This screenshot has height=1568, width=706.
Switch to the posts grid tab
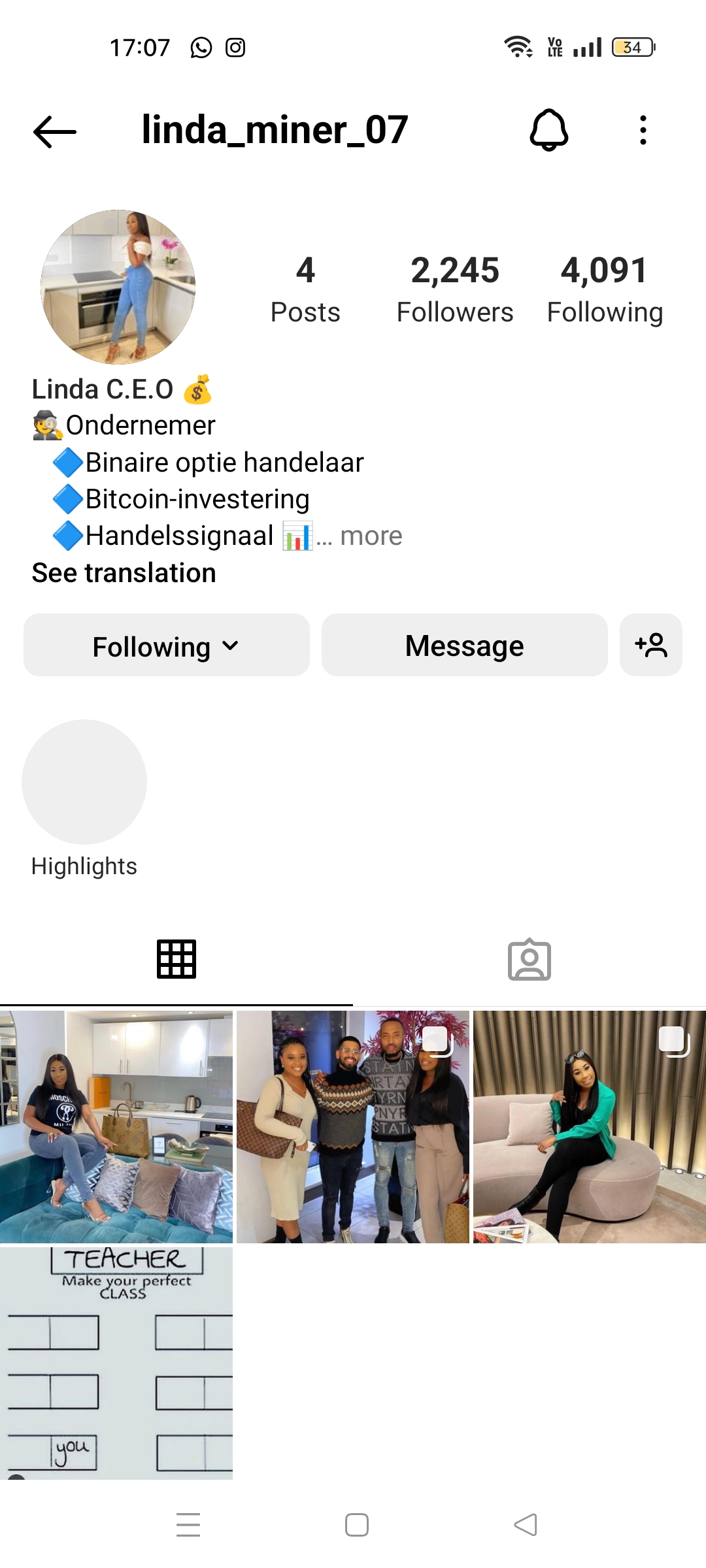click(176, 959)
